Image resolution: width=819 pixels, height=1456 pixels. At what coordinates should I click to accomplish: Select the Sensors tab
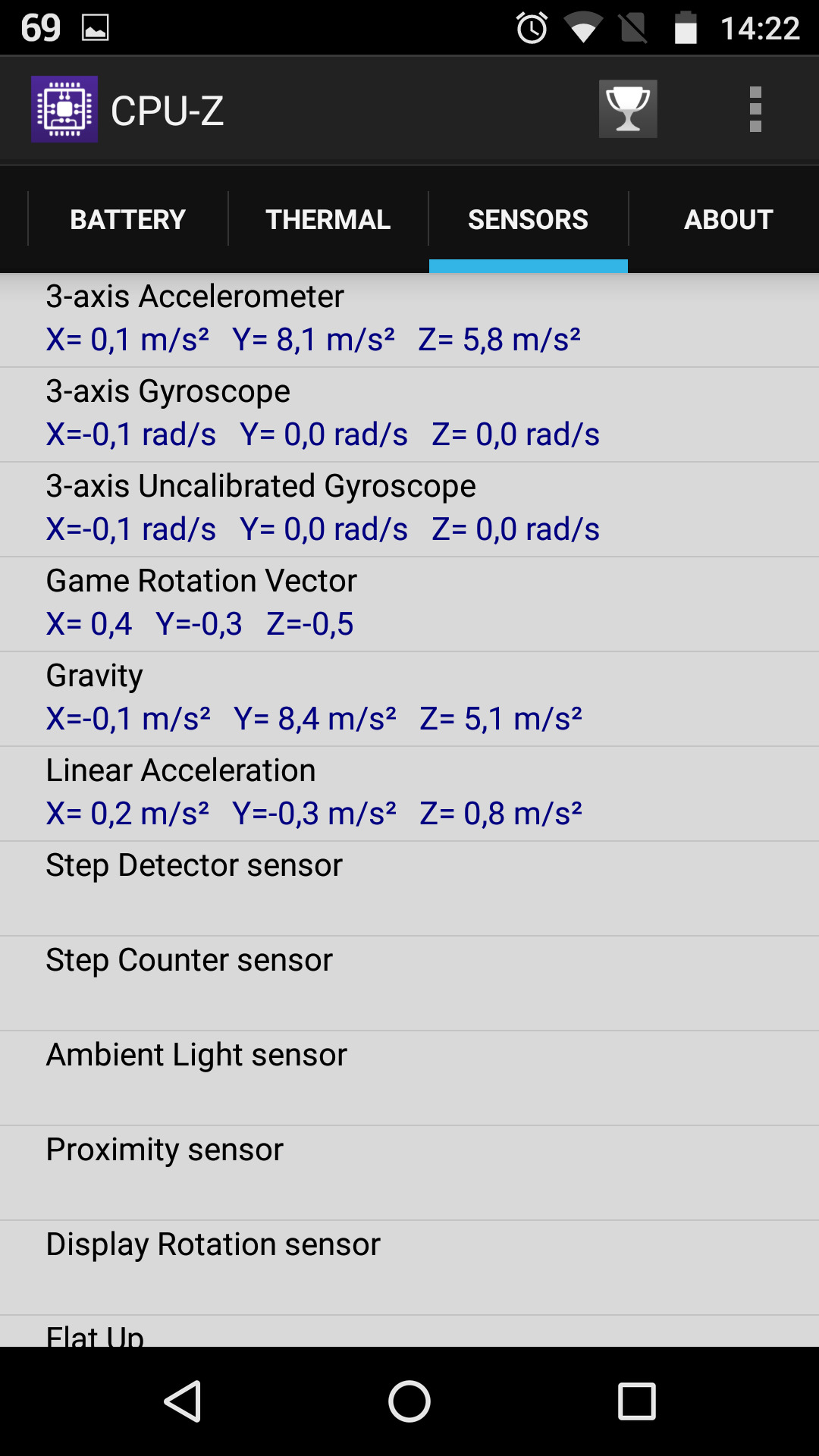coord(528,219)
